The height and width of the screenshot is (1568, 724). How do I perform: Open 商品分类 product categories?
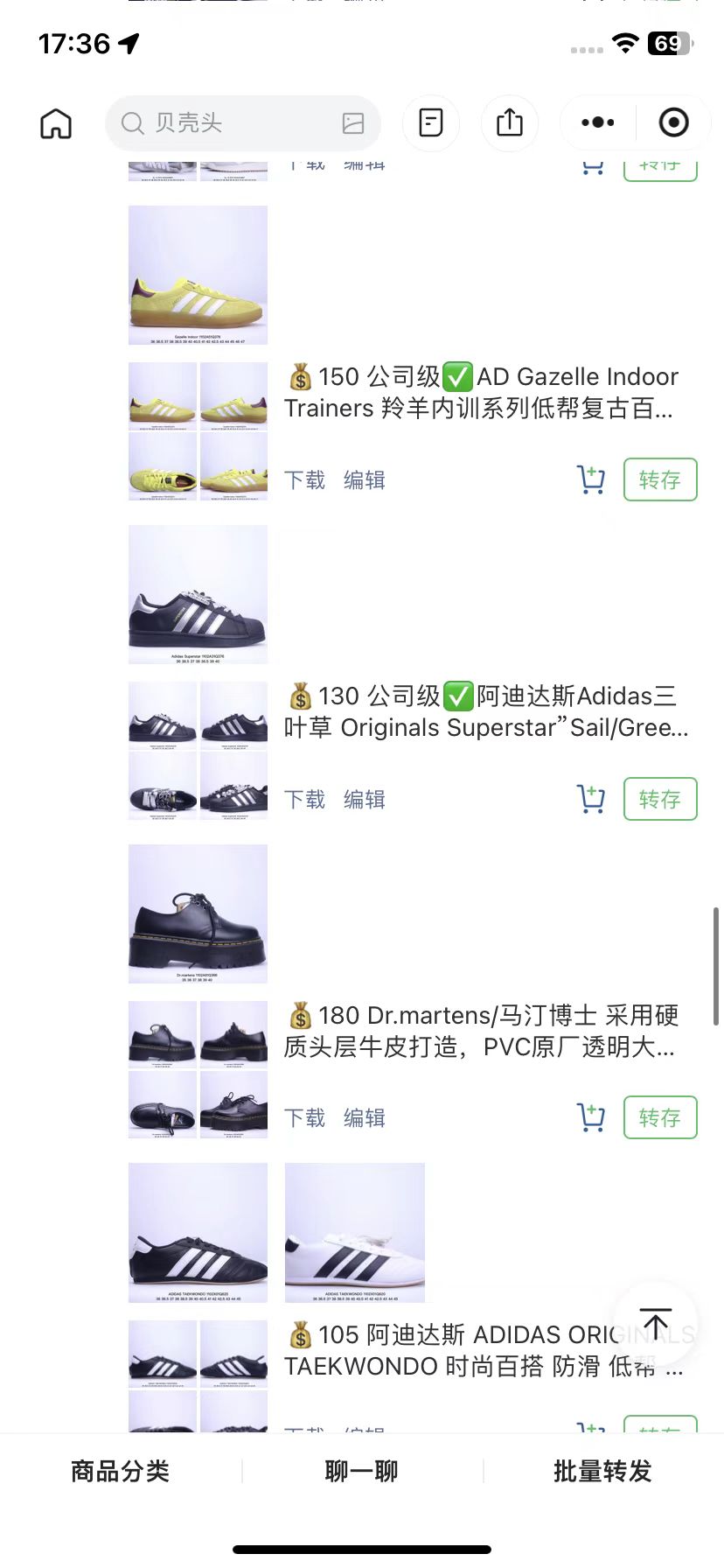tap(121, 1472)
